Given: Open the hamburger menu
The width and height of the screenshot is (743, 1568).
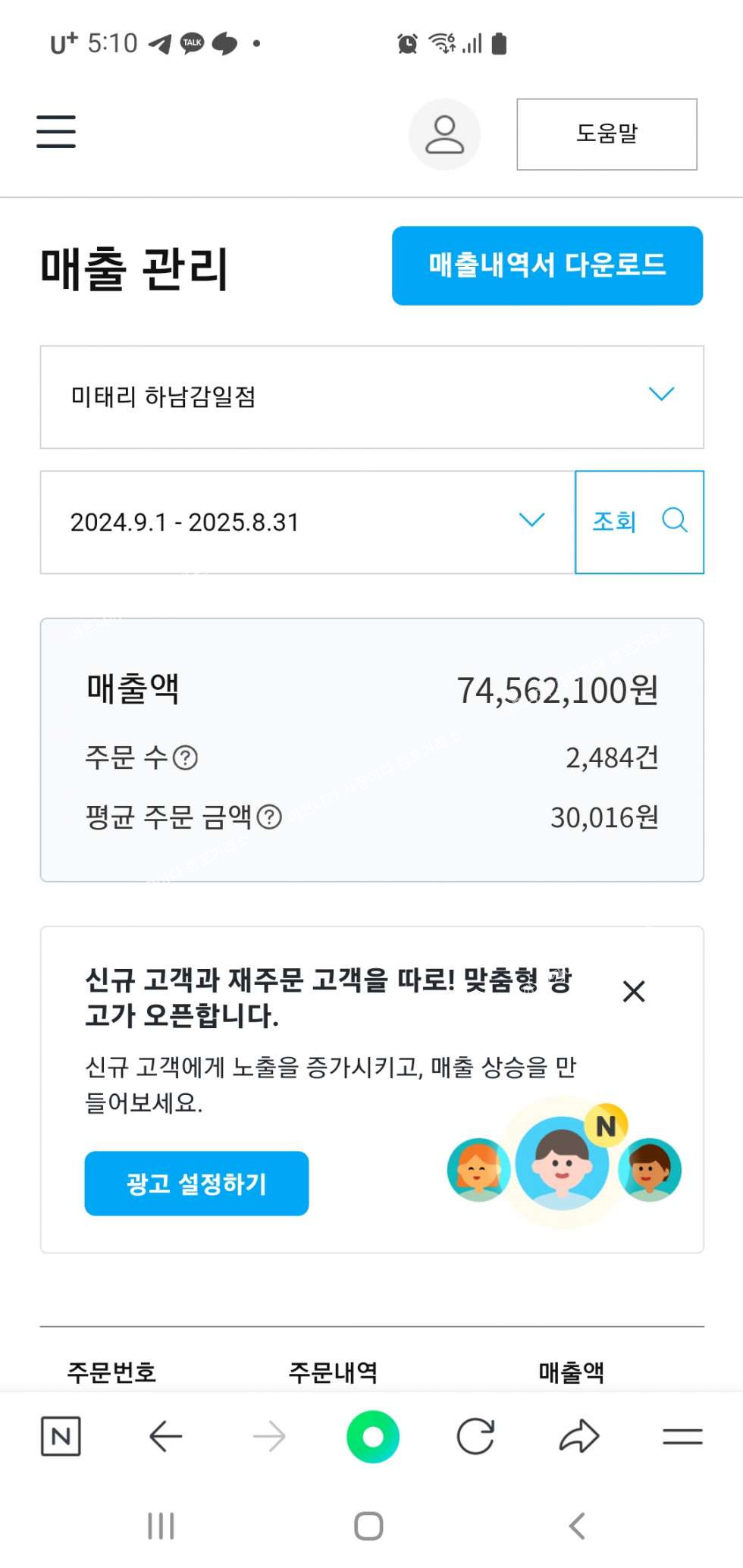Looking at the screenshot, I should 56,132.
